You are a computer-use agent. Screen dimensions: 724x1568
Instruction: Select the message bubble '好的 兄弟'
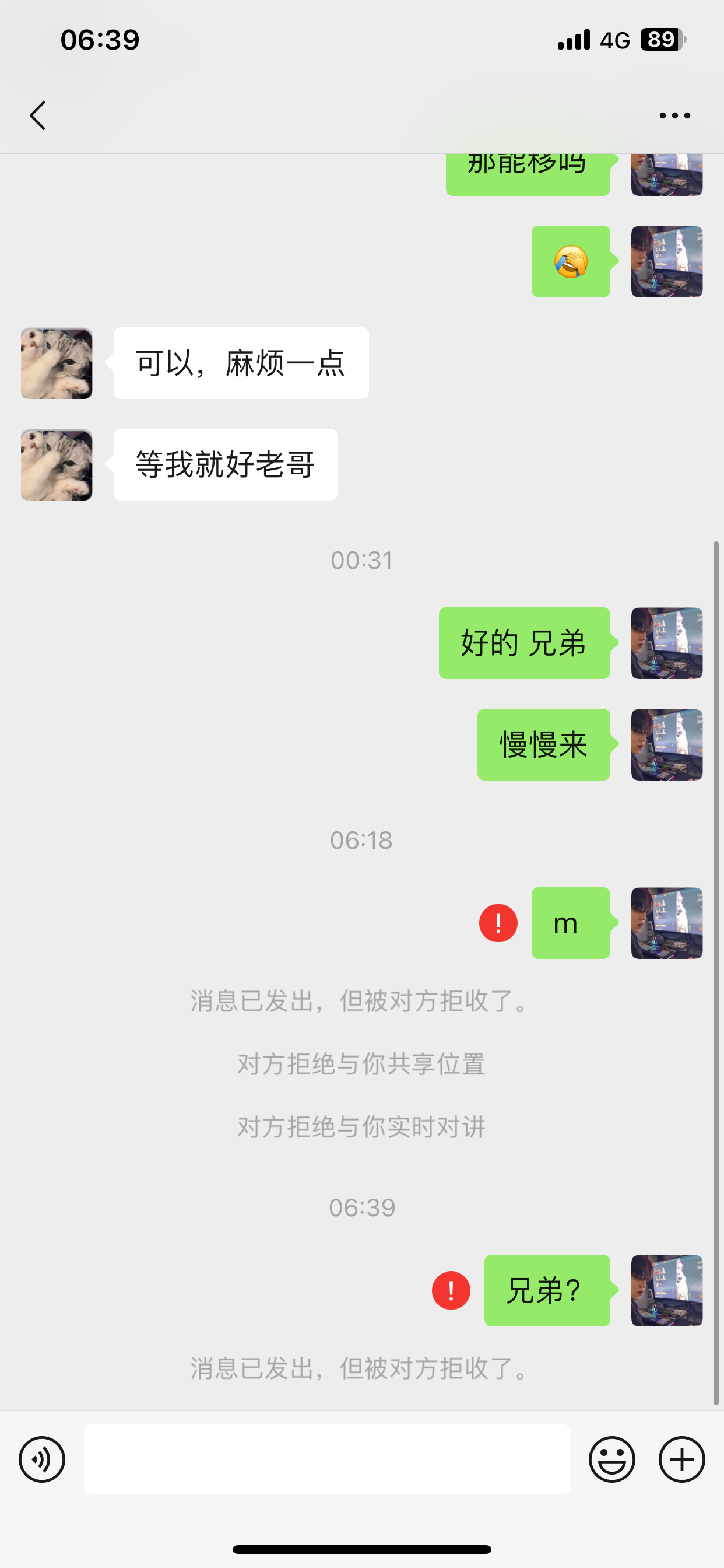coord(524,643)
